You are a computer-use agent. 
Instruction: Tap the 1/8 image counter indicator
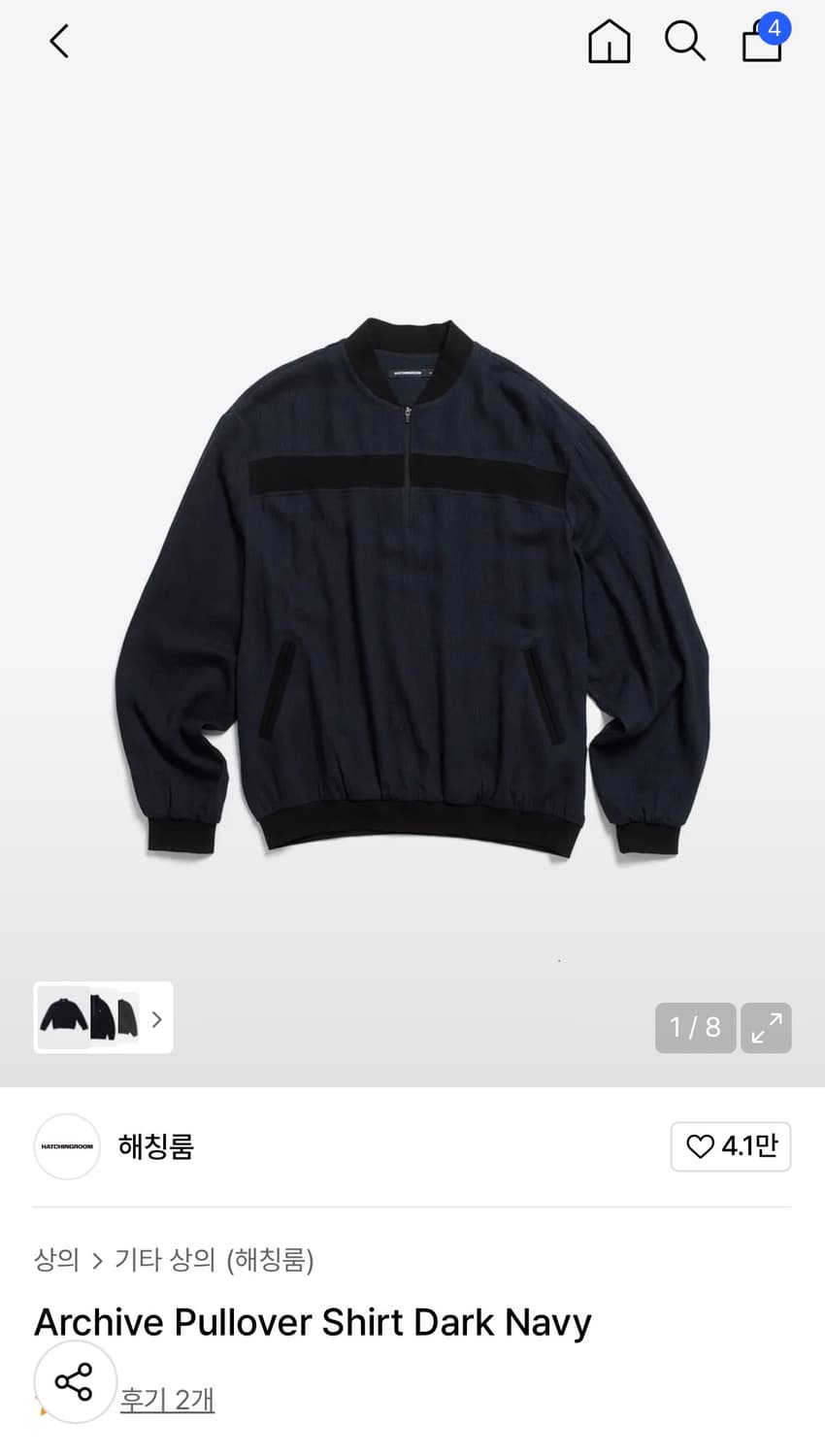pyautogui.click(x=695, y=1028)
